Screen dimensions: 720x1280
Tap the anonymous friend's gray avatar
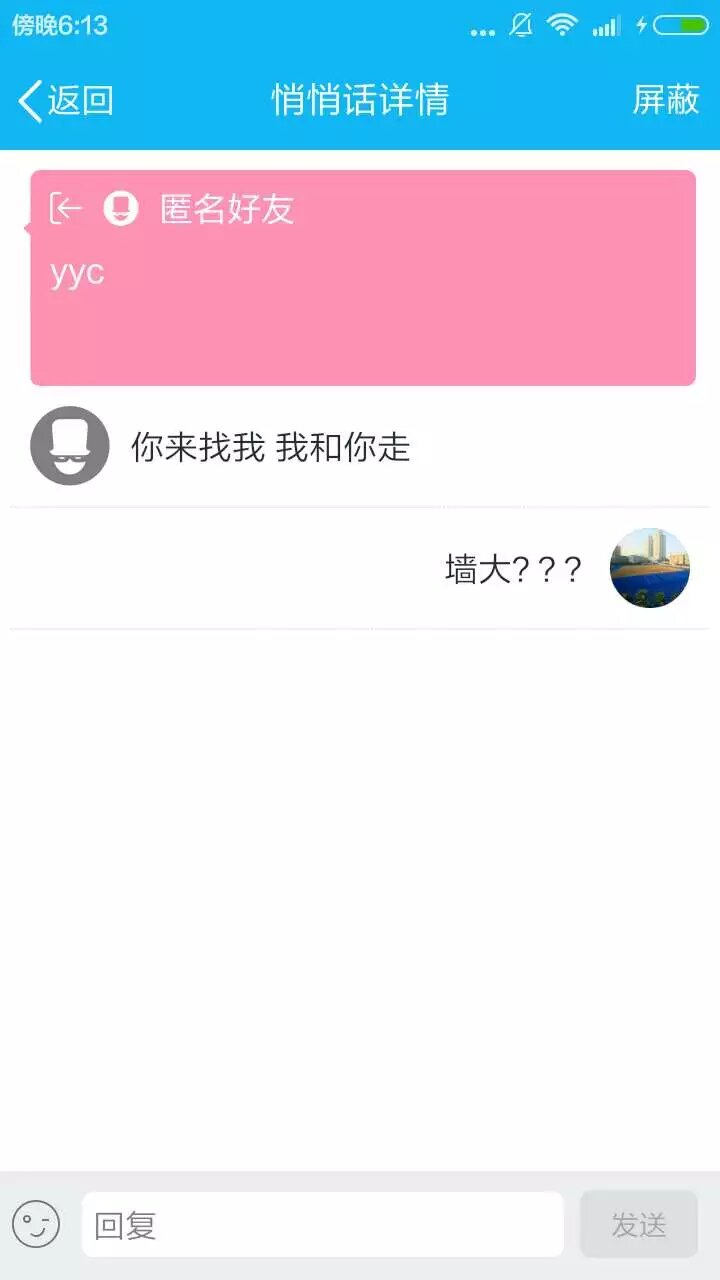point(70,446)
